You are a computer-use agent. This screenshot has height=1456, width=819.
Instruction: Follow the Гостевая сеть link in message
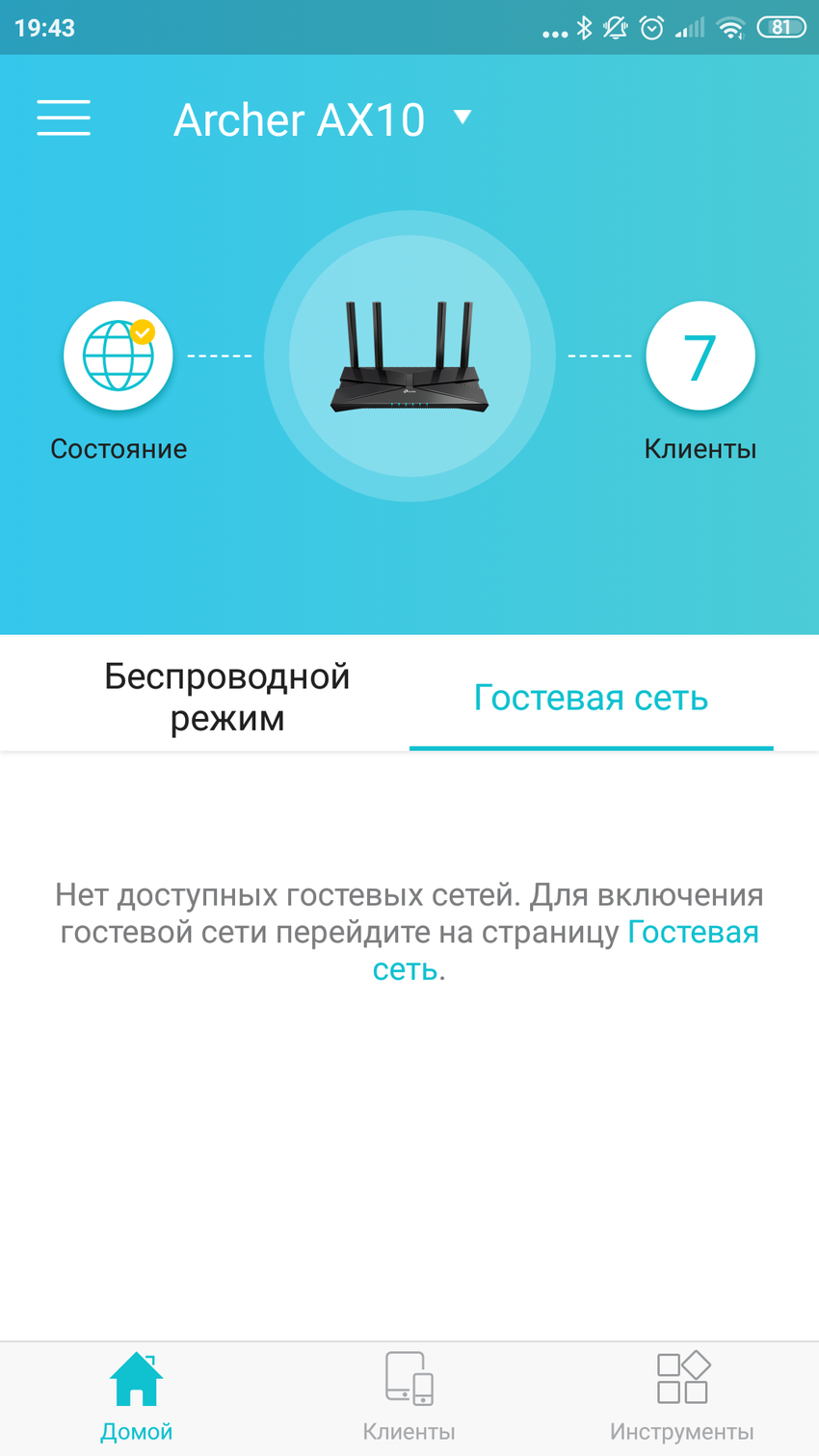692,933
